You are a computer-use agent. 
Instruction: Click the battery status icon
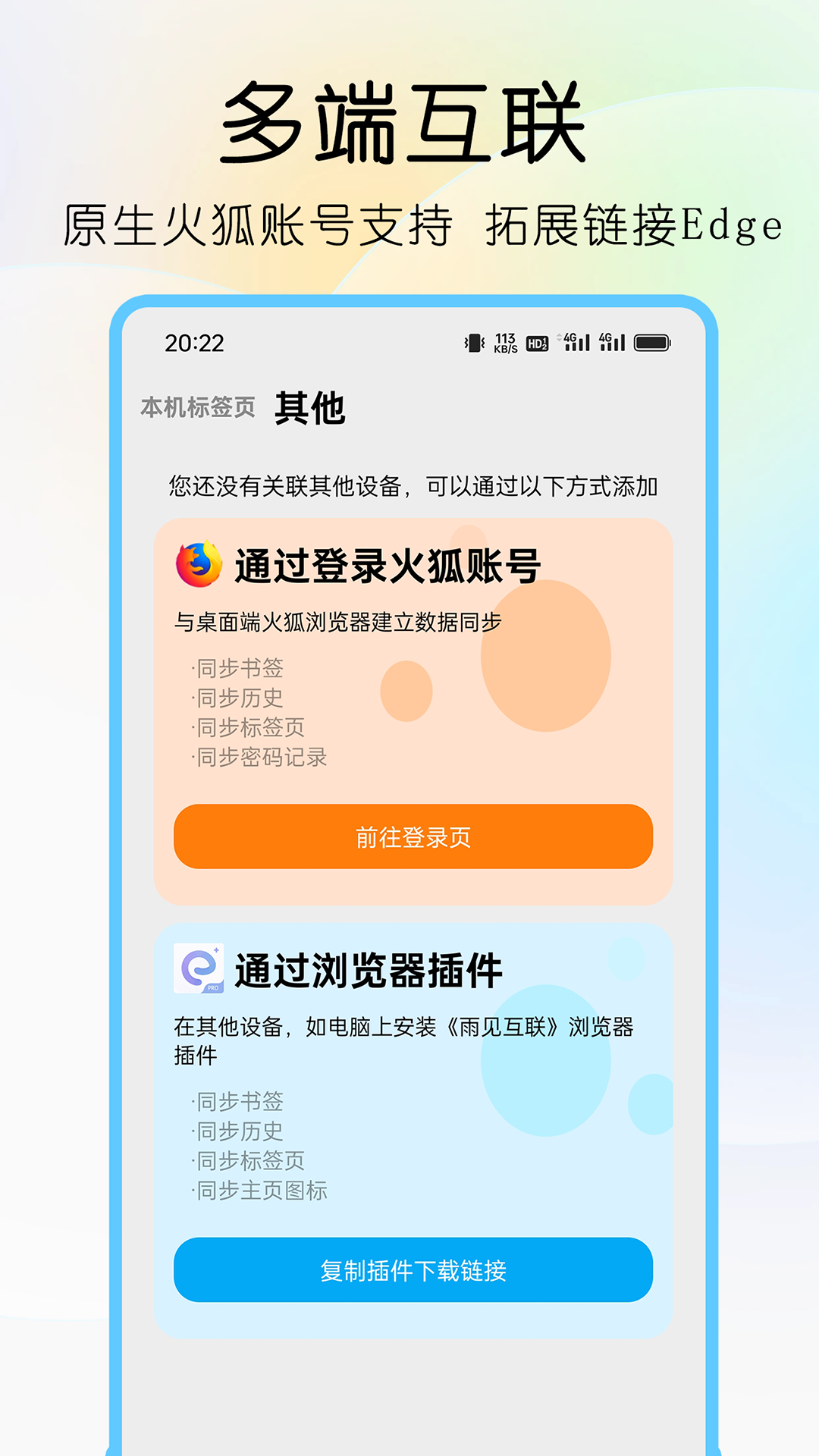click(x=654, y=343)
